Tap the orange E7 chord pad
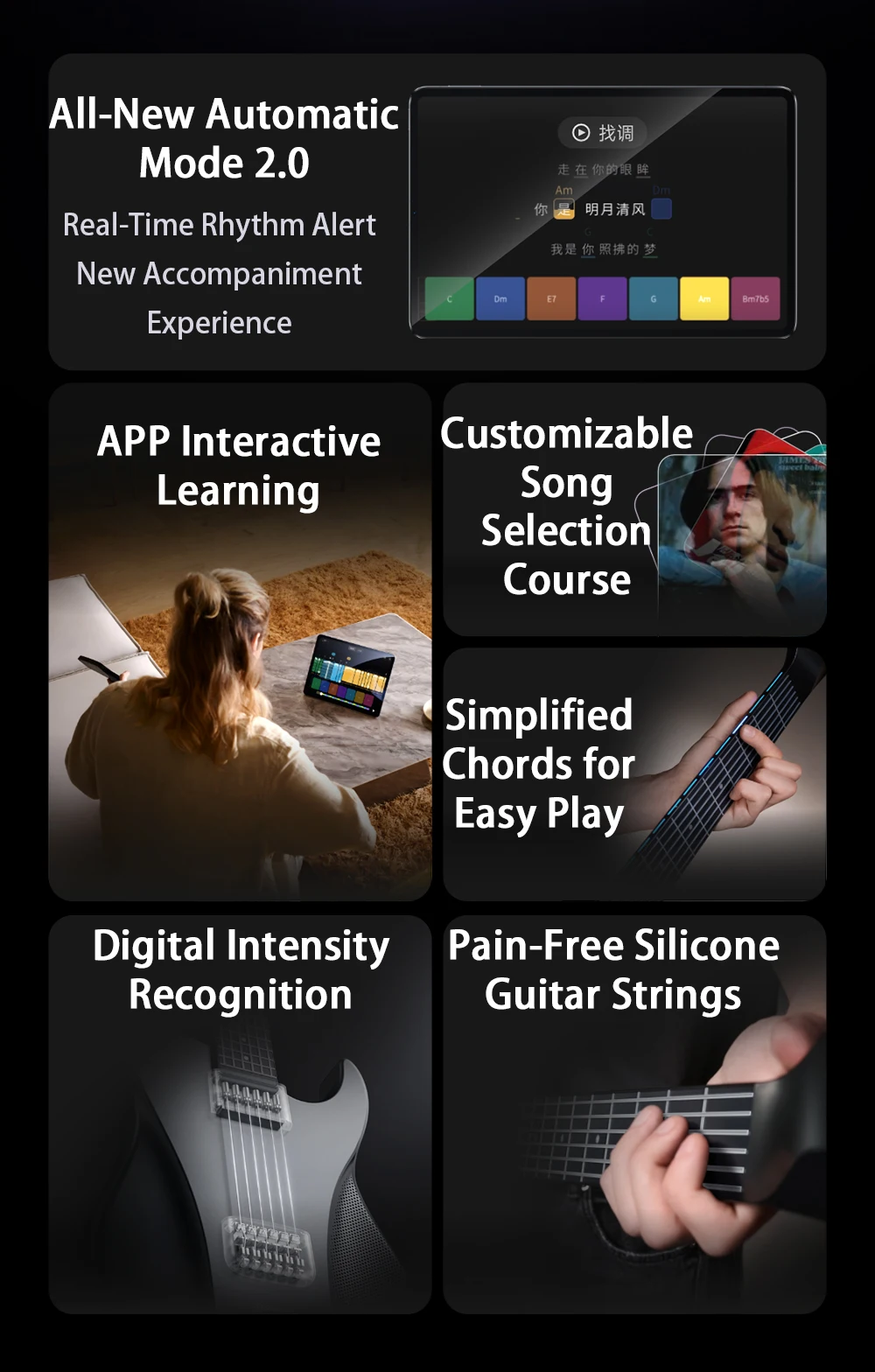This screenshot has height=1372, width=875. [x=551, y=298]
